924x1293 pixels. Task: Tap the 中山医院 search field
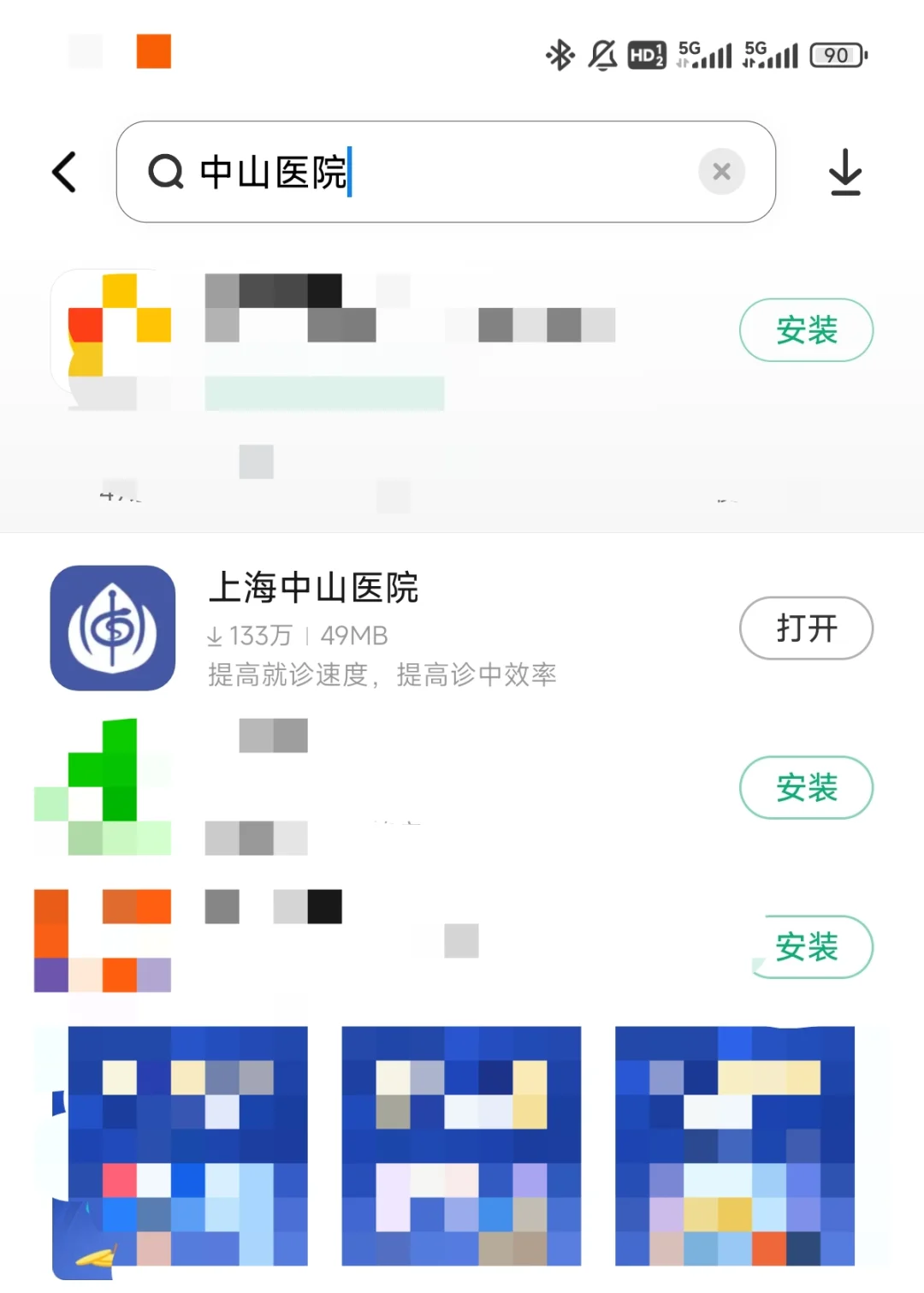[428, 172]
